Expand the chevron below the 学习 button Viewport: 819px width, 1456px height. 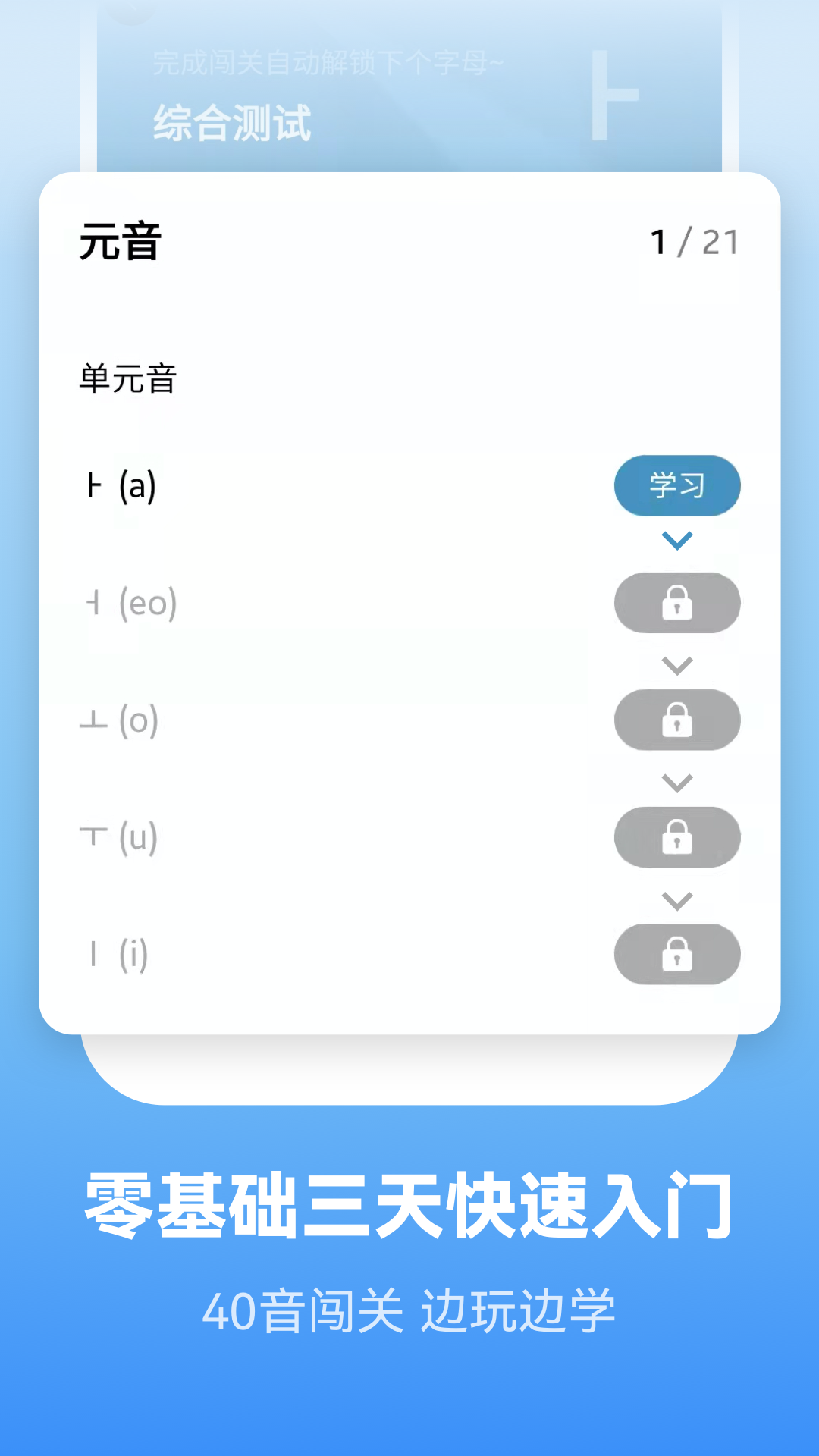(677, 540)
